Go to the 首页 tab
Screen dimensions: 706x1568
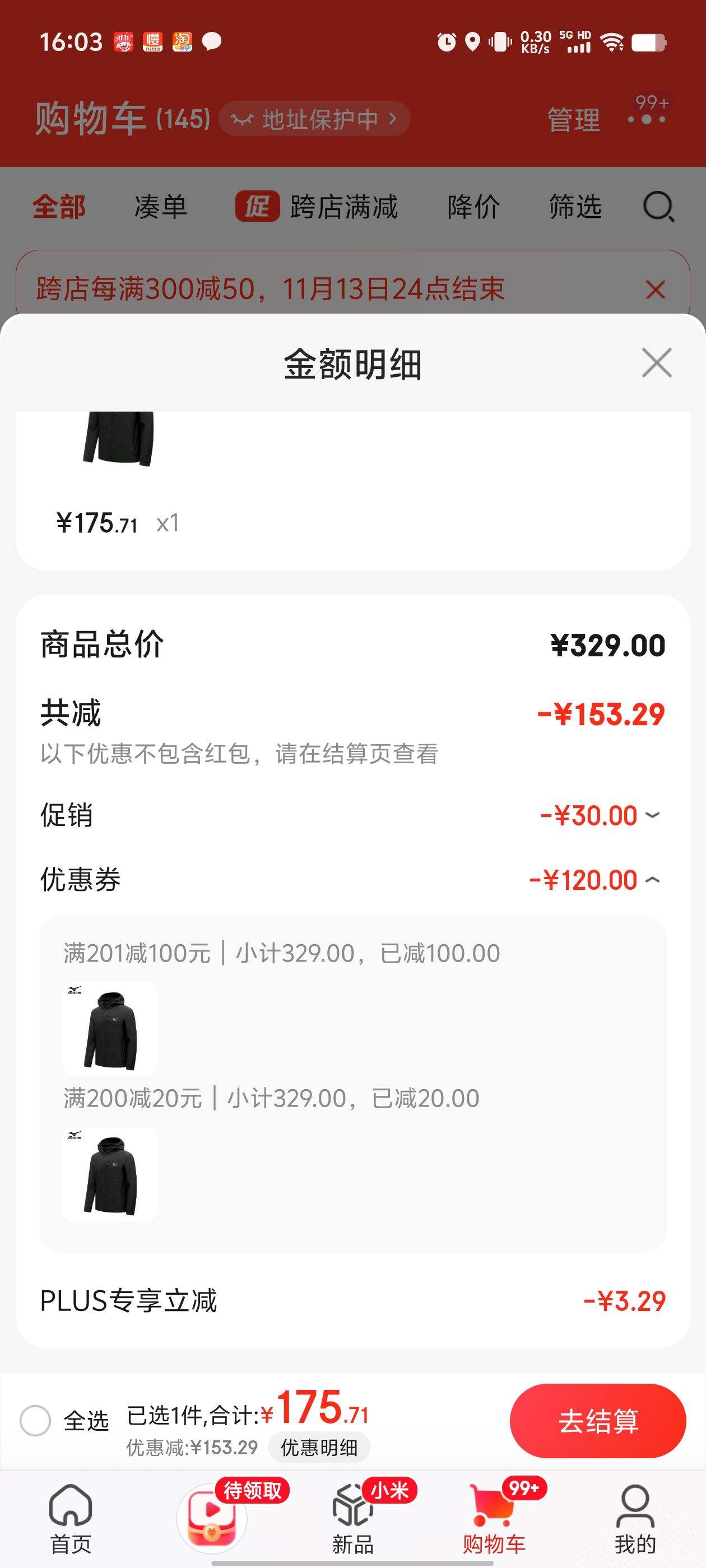pos(71,1518)
